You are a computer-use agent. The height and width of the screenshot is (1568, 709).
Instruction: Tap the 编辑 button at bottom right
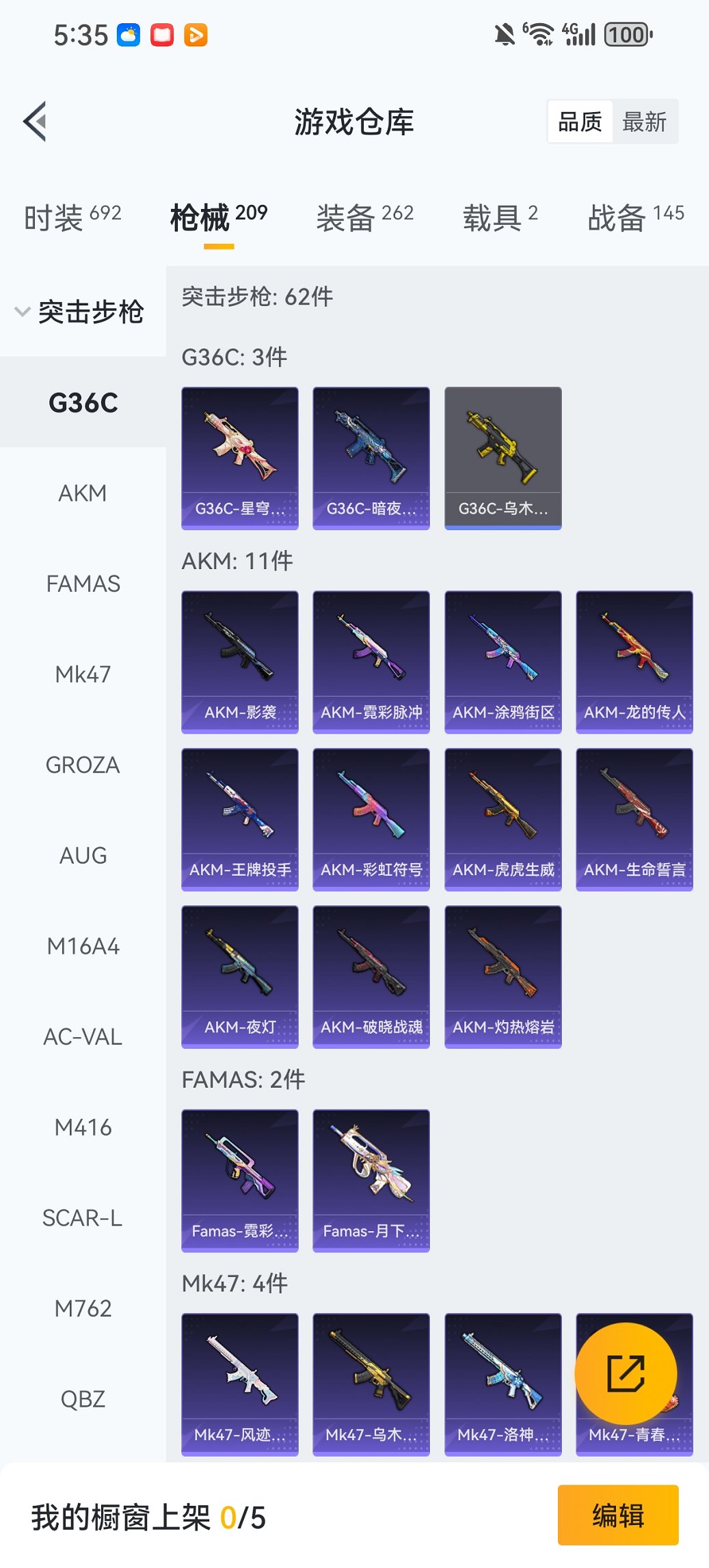coord(619,1515)
